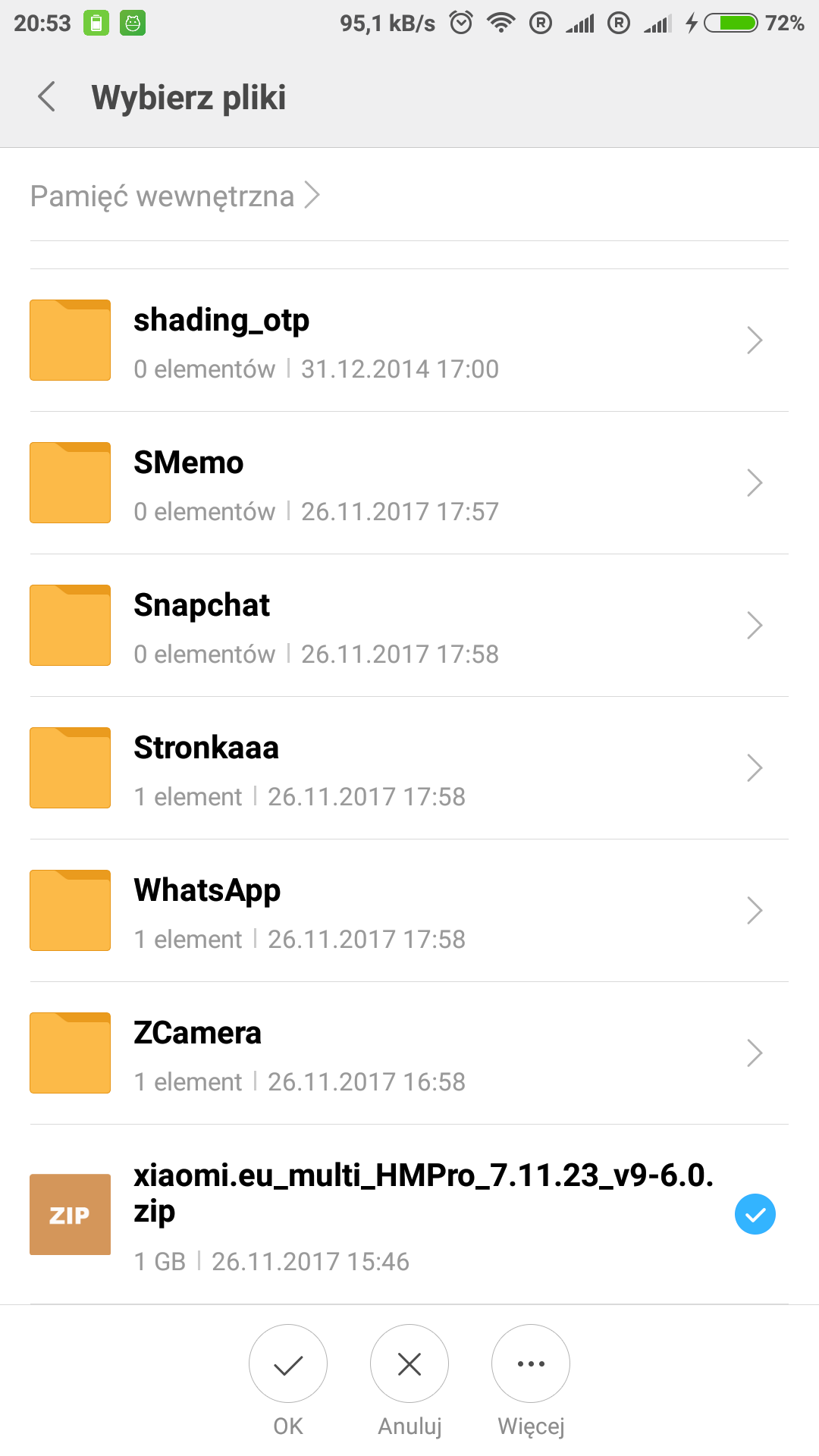Cancel file selection with Anuluj
Image resolution: width=819 pixels, height=1456 pixels.
point(409,1364)
